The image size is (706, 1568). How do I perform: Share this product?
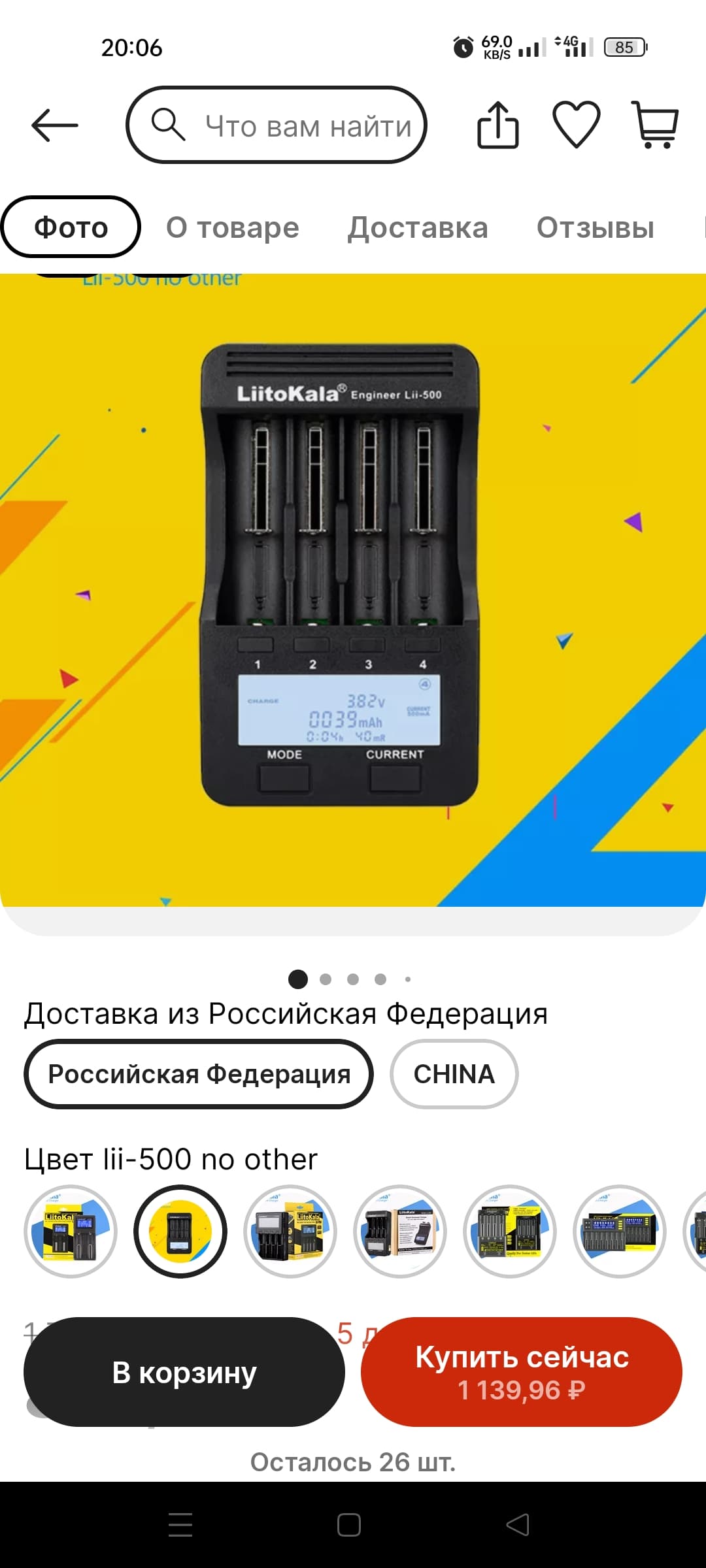(x=497, y=125)
